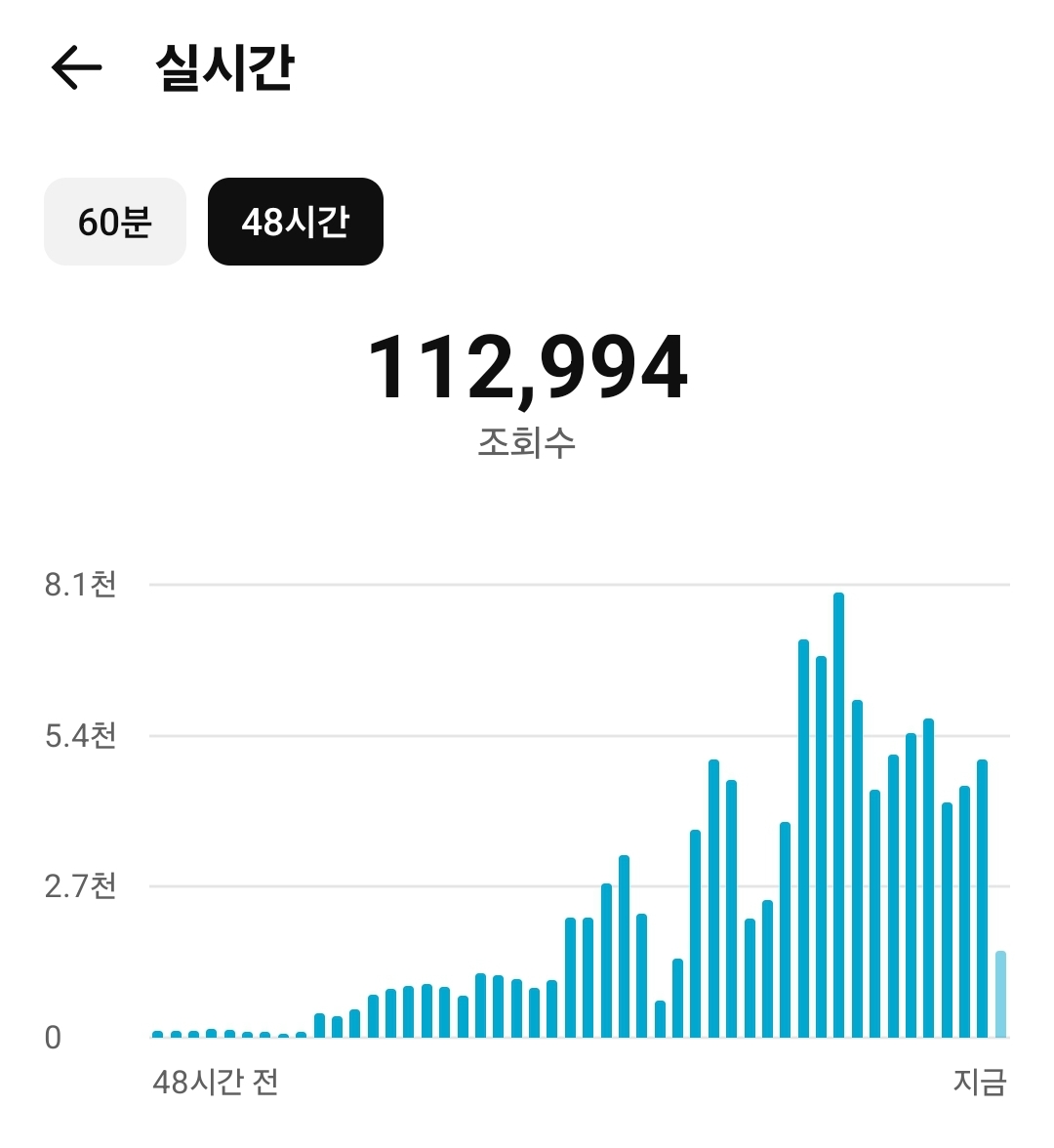The image size is (1054, 1148).
Task: Go back using the arrow icon
Action: point(76,67)
